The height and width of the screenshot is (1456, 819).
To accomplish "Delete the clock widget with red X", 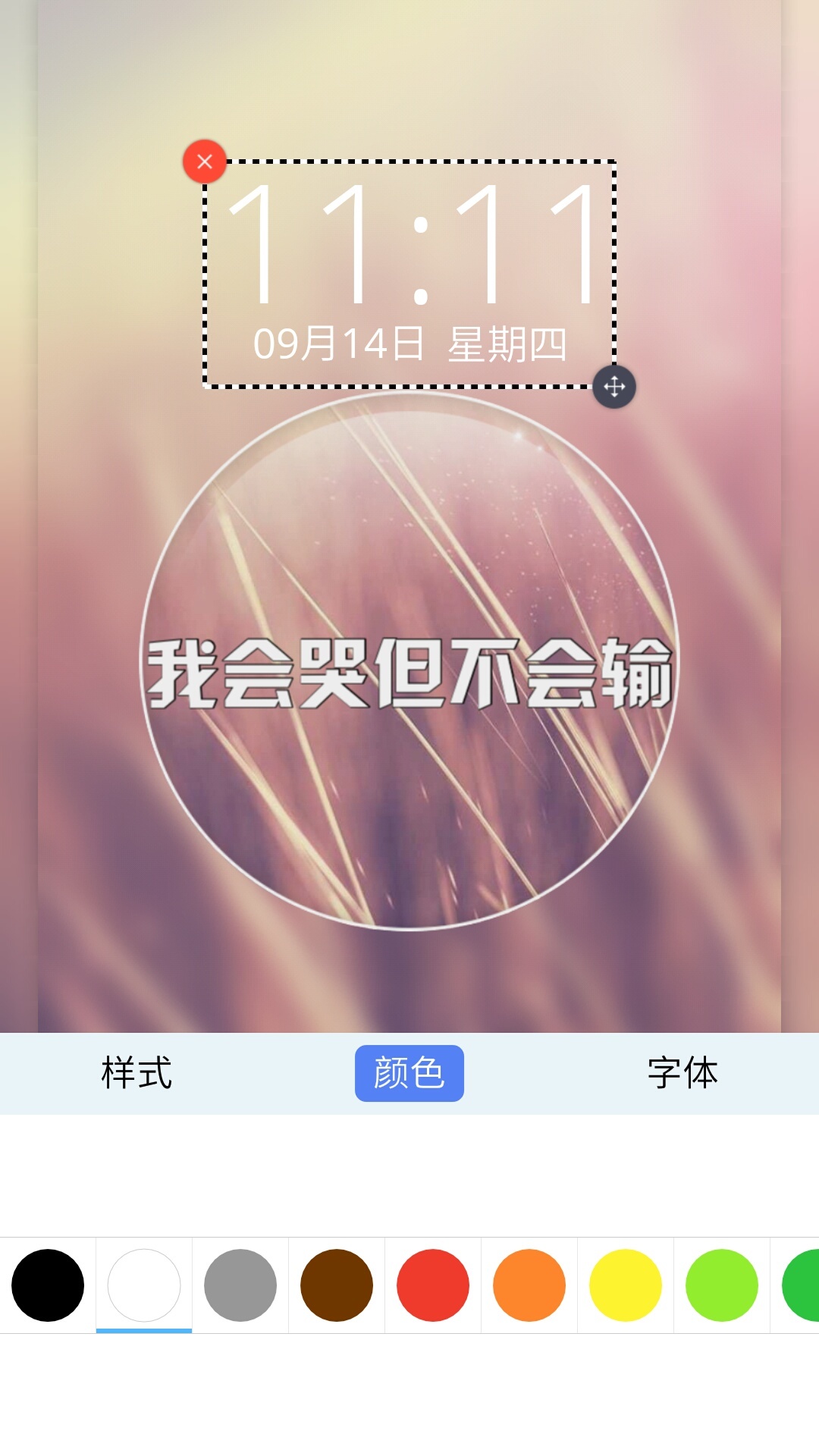I will 205,162.
